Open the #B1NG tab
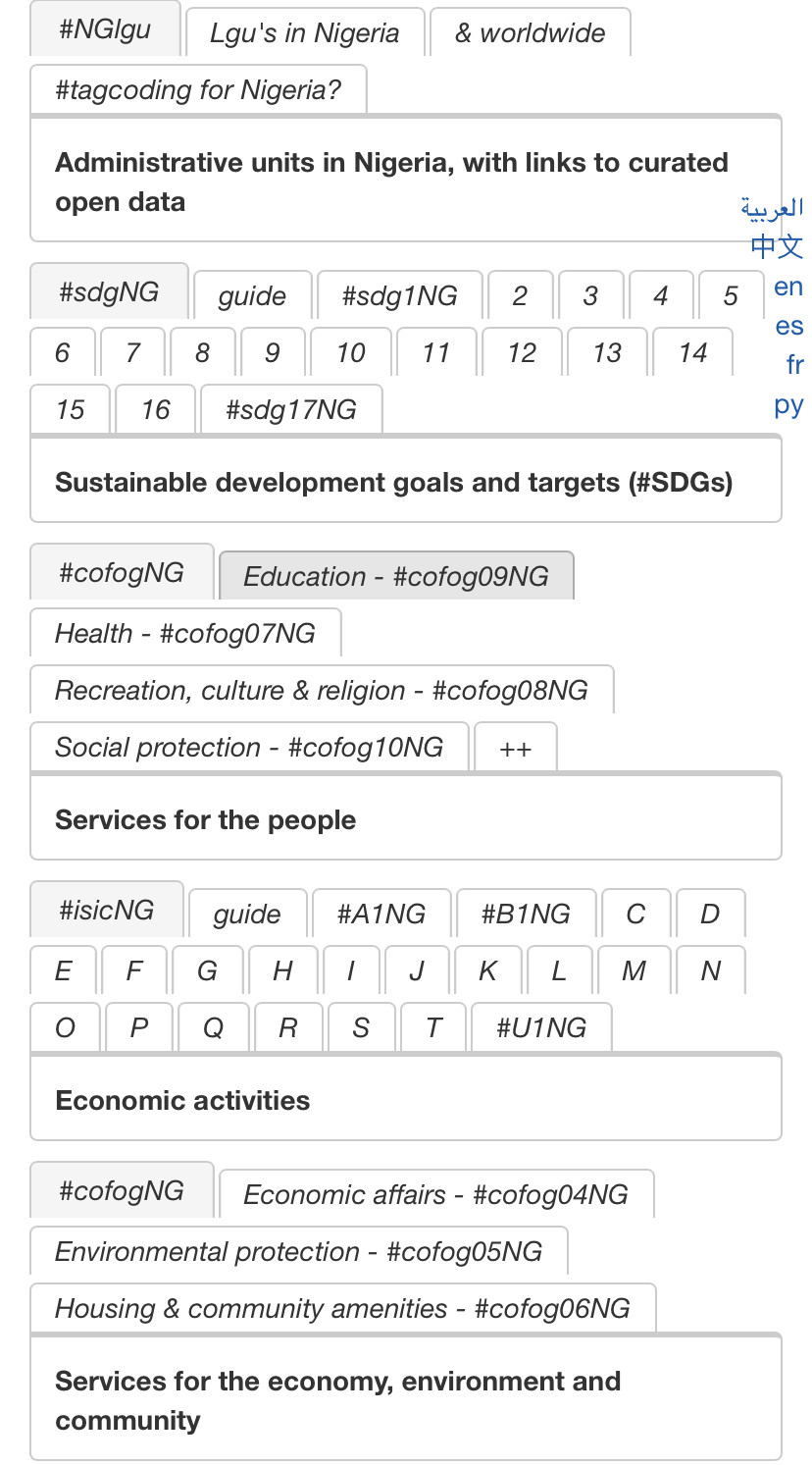 [526, 914]
